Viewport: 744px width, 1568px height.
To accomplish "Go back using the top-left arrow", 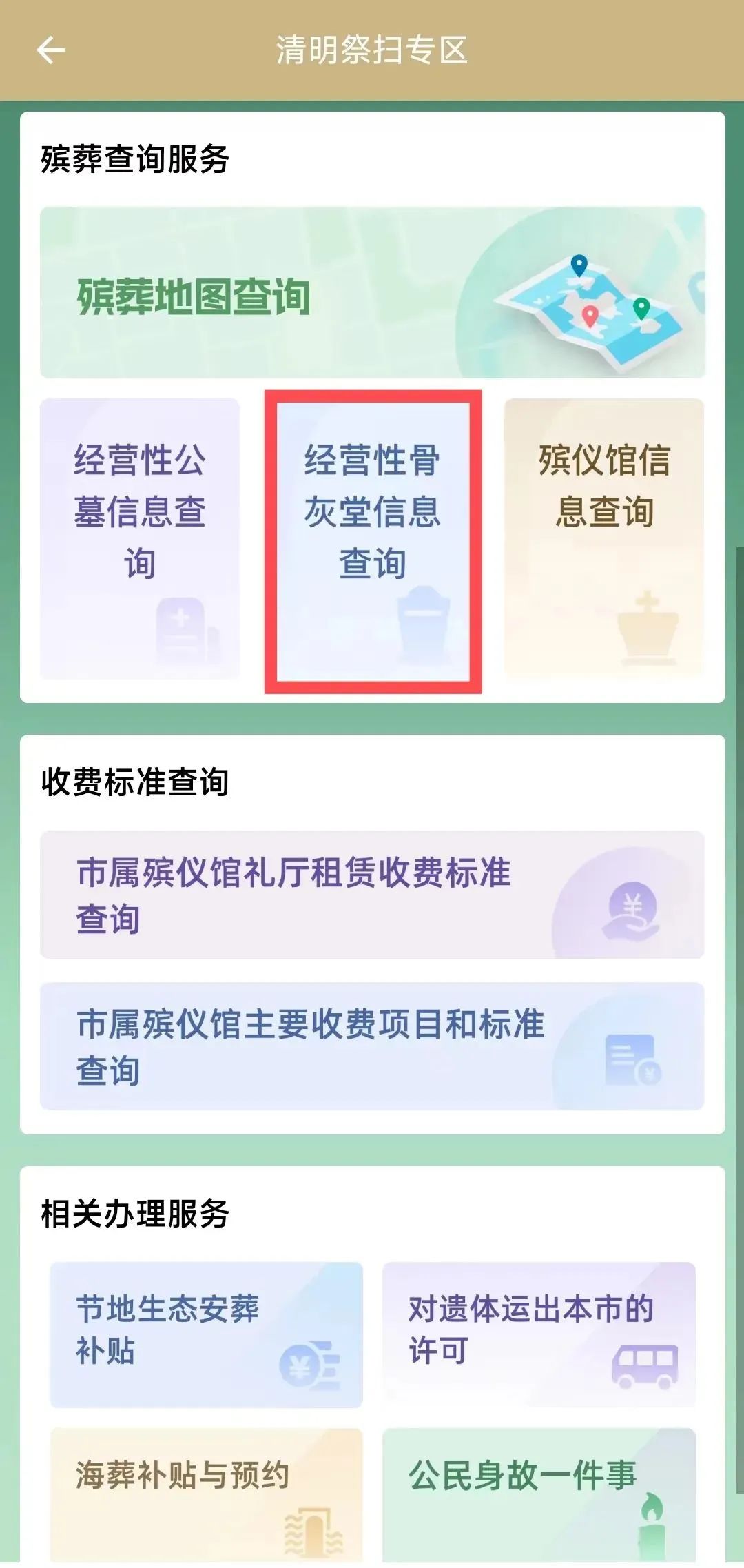I will click(x=50, y=50).
